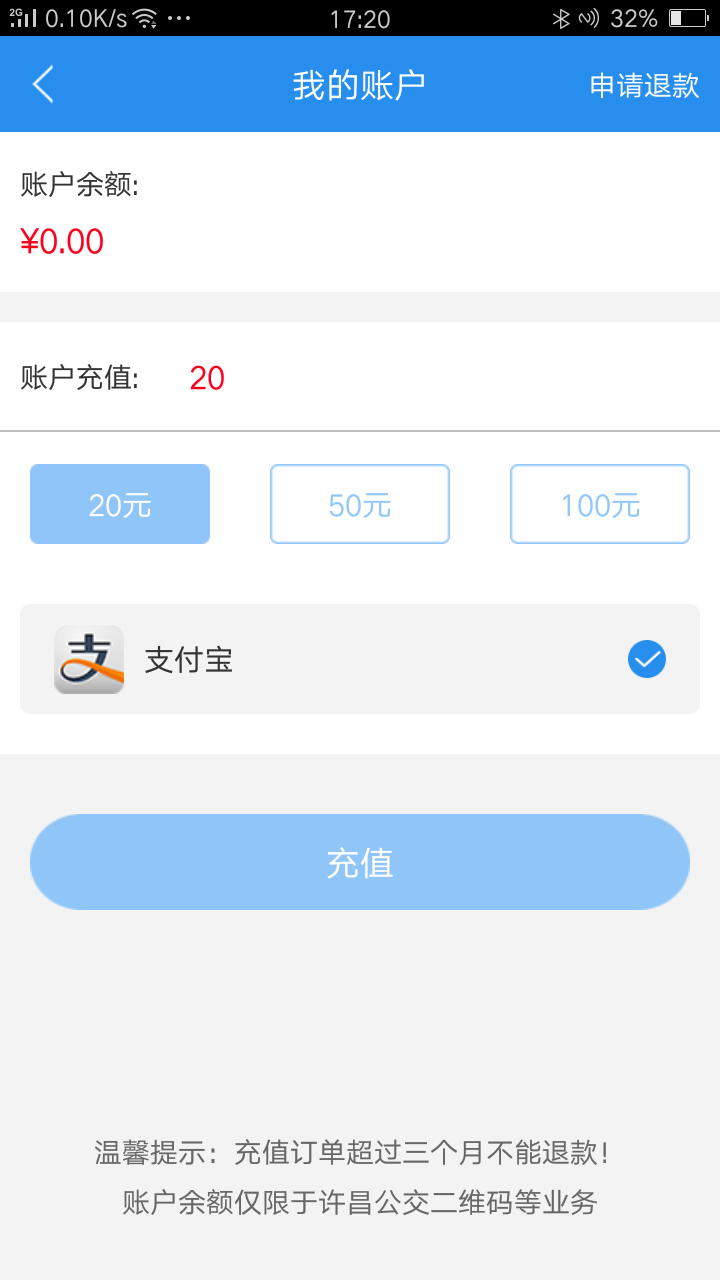
Task: Select the 20元 recharge amount
Action: pos(120,505)
